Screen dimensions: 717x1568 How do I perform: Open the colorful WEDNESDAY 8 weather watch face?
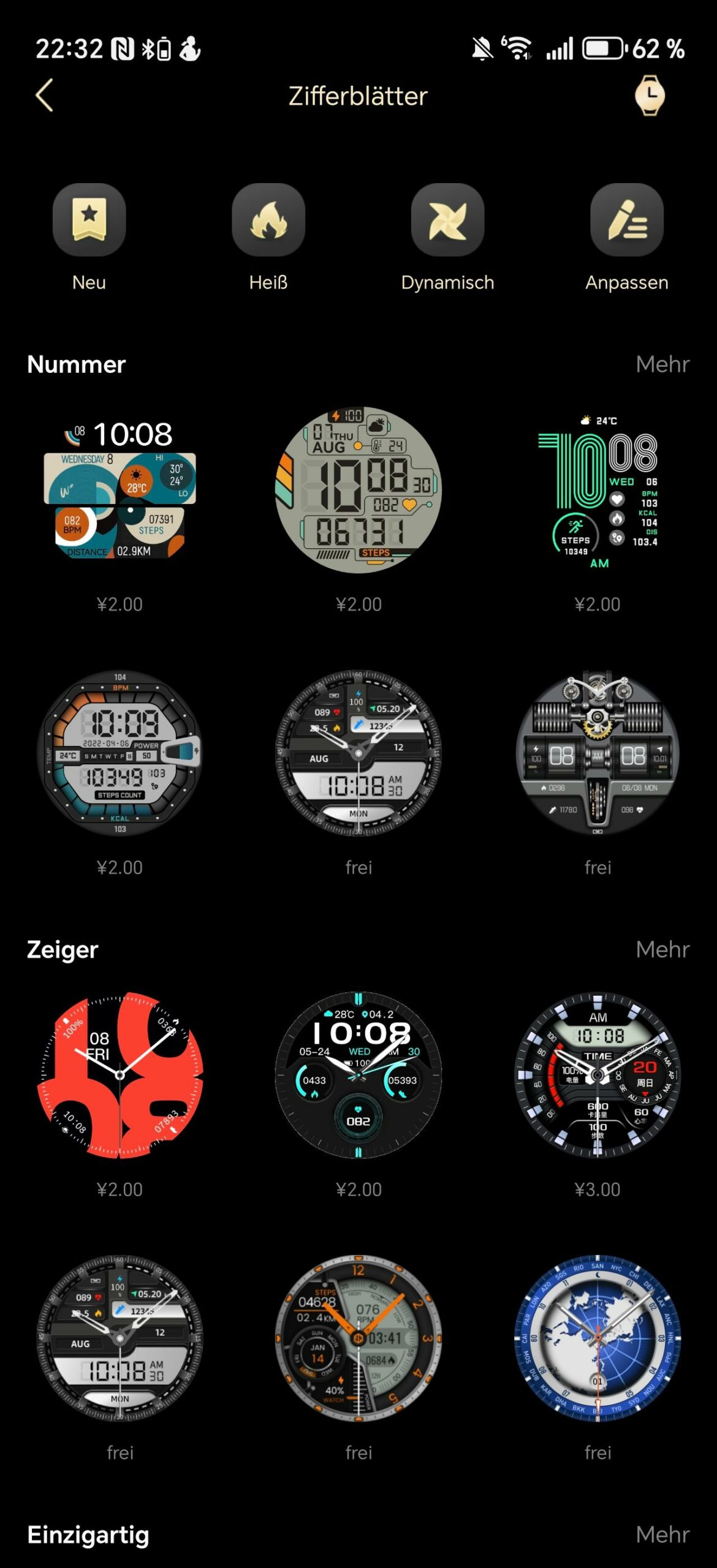click(120, 490)
